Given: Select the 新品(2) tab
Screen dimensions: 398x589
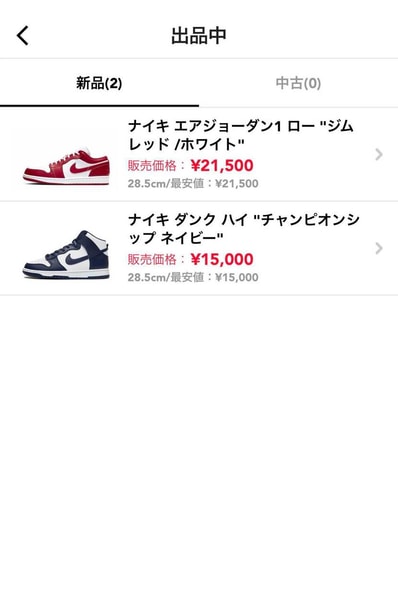Looking at the screenshot, I should tap(99, 83).
